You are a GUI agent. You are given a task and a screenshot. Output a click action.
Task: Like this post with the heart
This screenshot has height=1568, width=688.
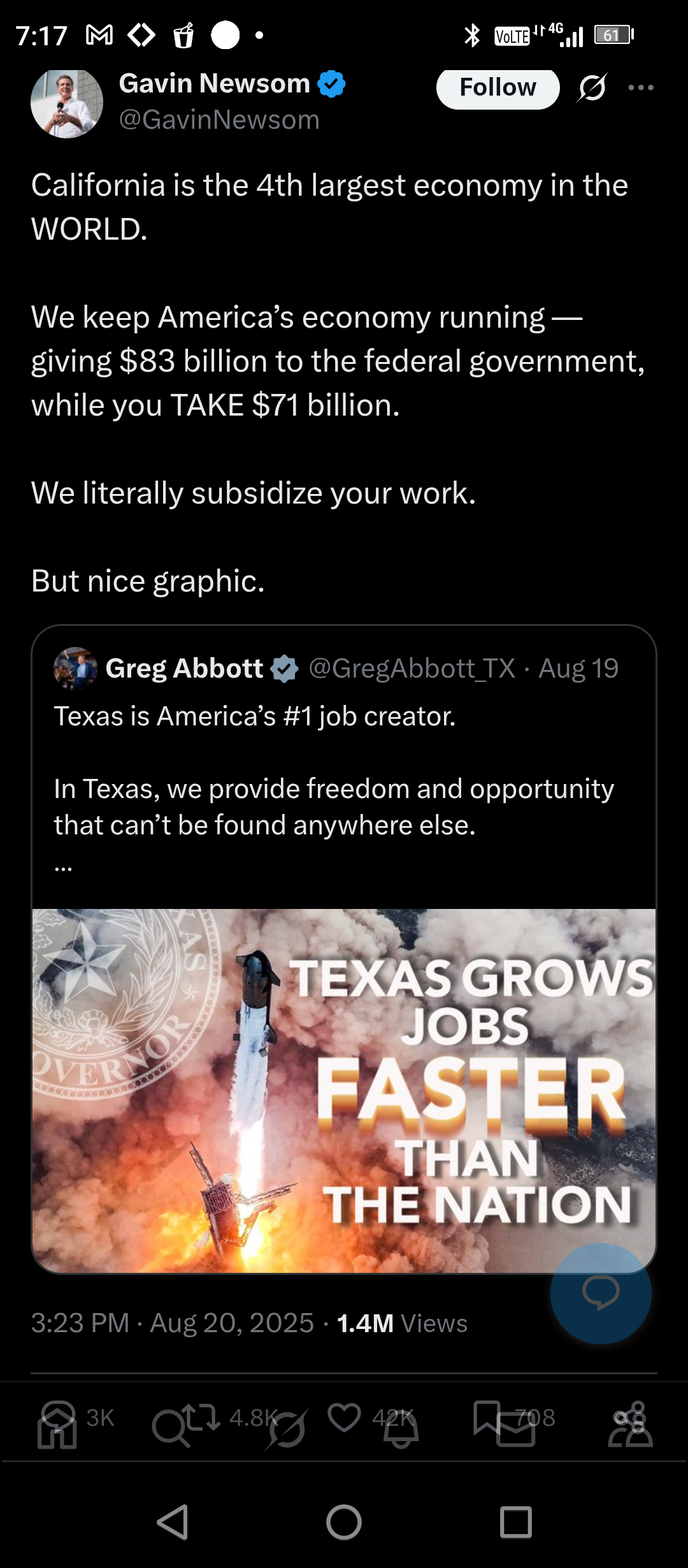345,1416
